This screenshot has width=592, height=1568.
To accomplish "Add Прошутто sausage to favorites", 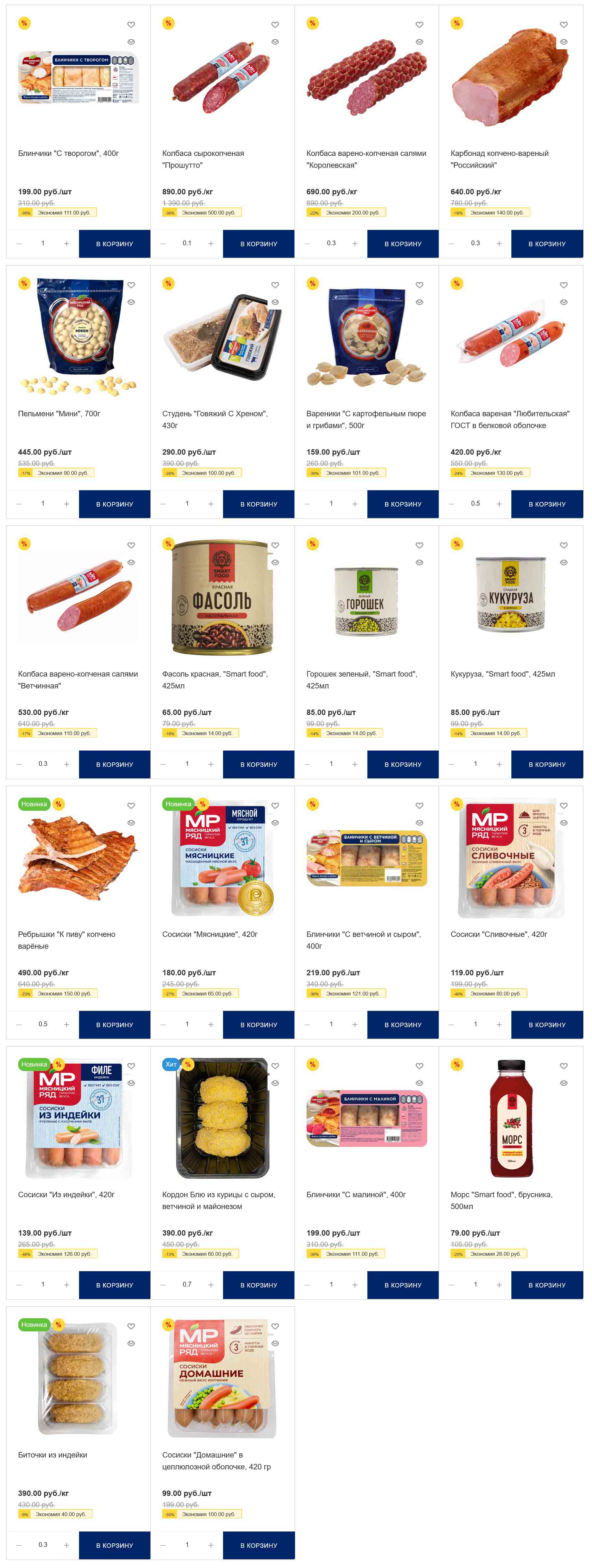I will pyautogui.click(x=275, y=25).
